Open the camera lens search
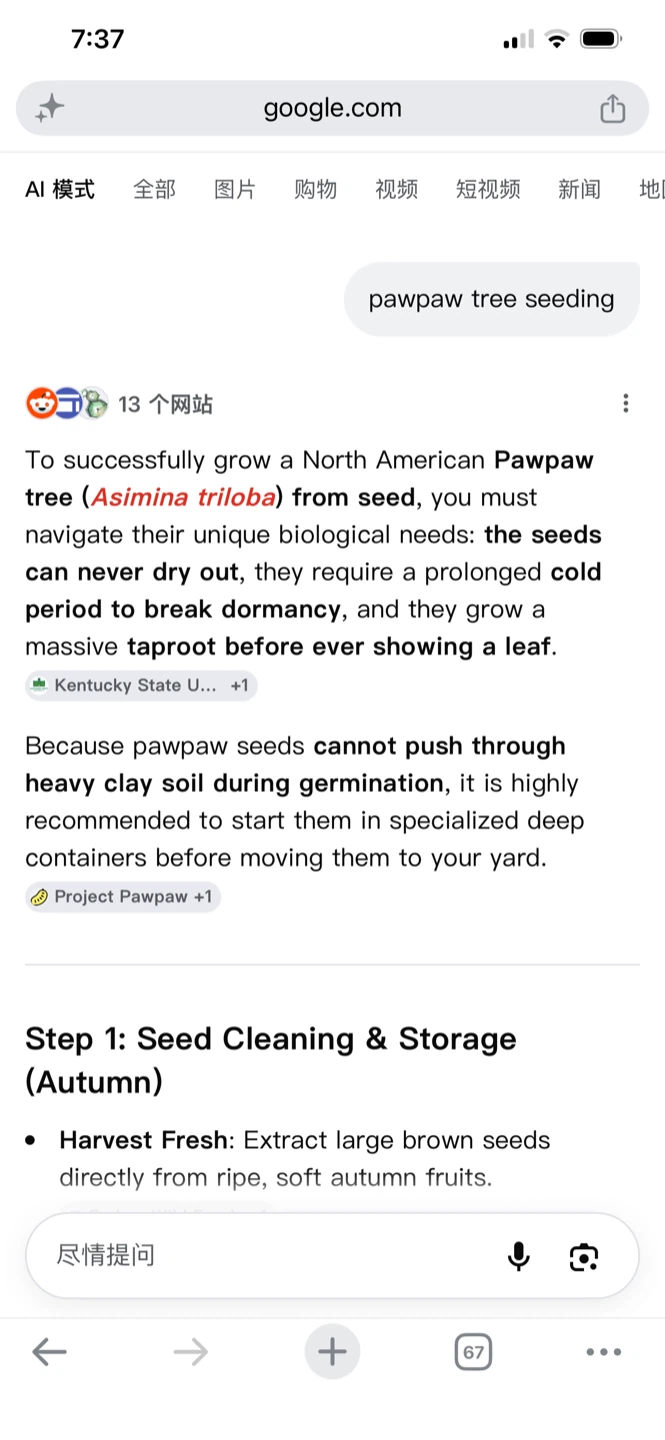665x1440 pixels. tap(584, 1256)
